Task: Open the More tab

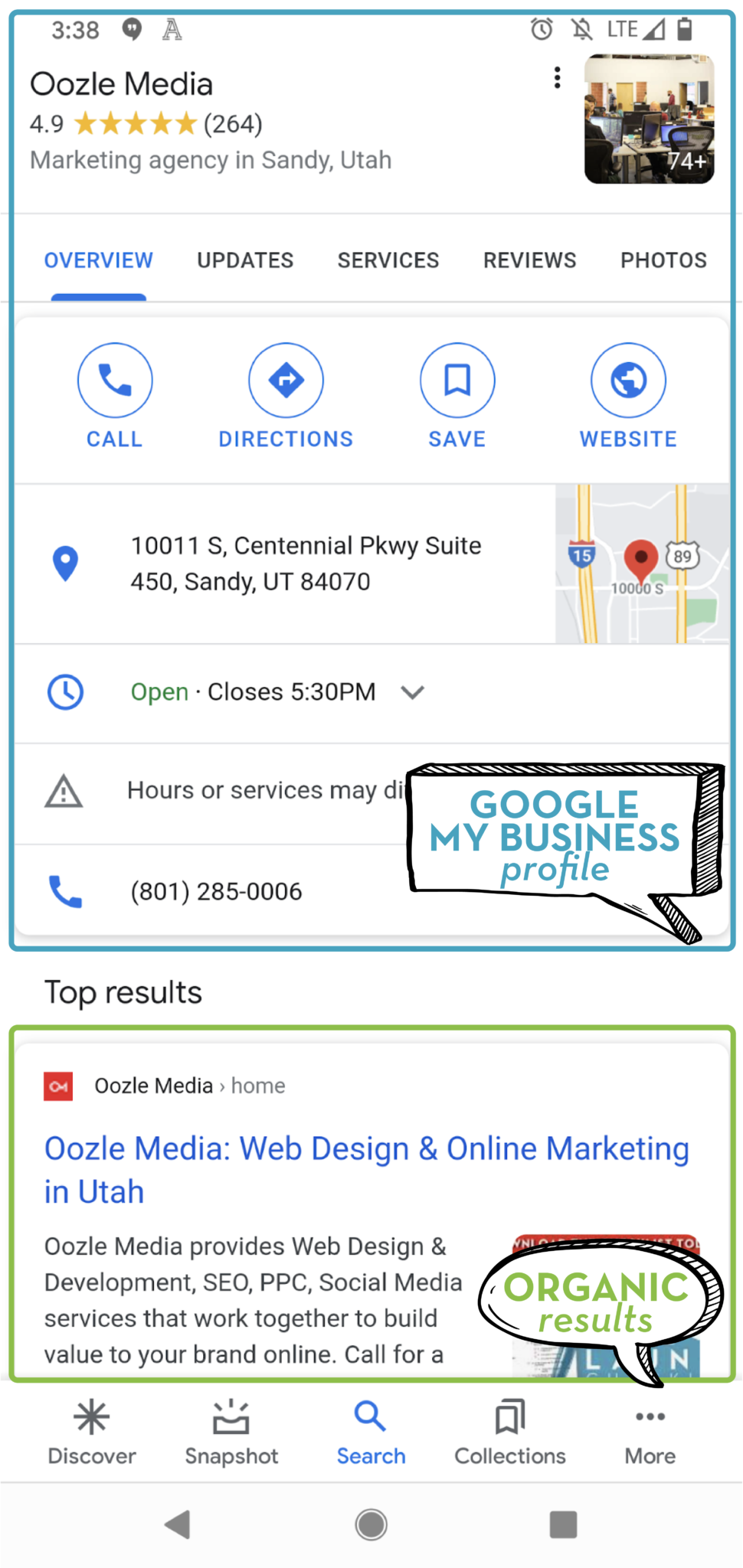Action: coord(650,1432)
